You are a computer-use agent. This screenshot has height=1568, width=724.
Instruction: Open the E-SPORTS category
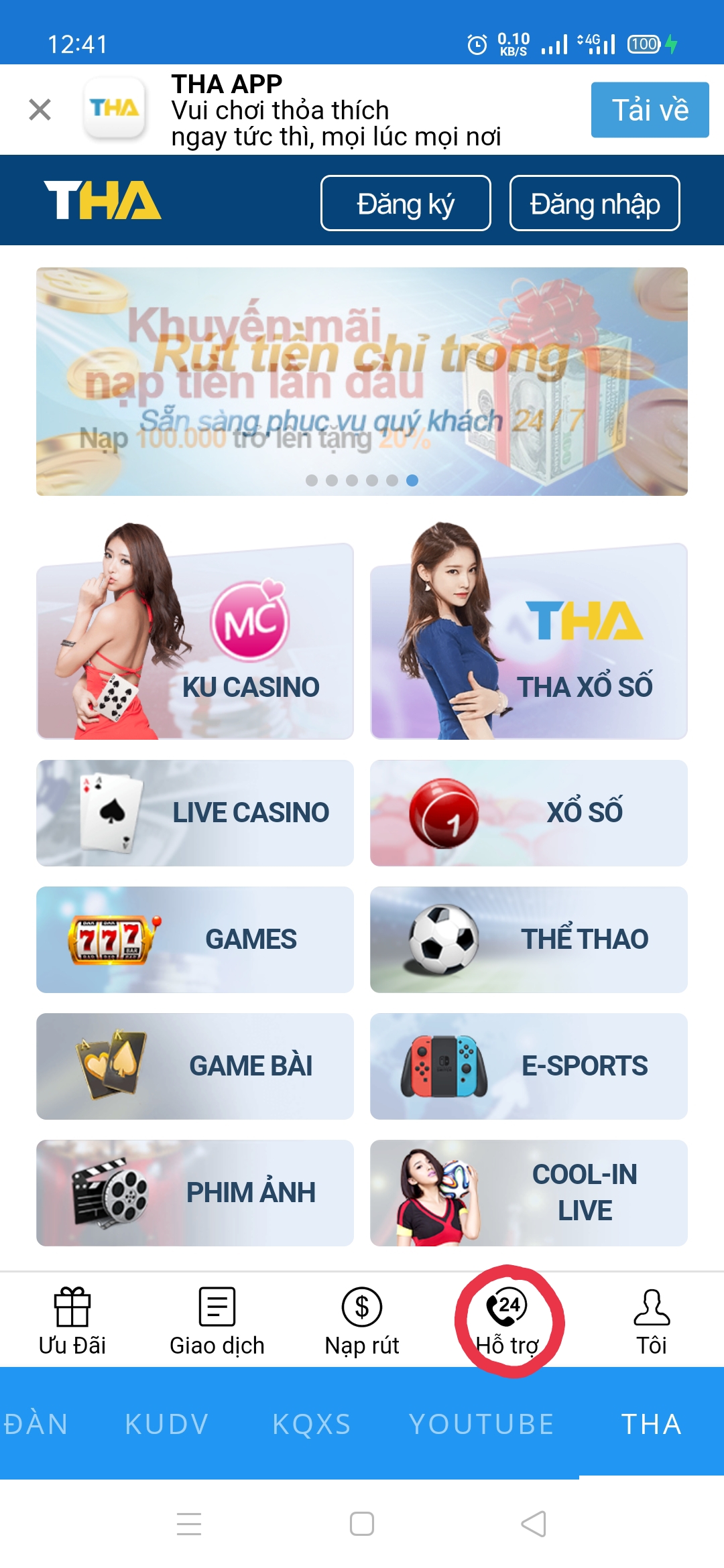tap(529, 1066)
